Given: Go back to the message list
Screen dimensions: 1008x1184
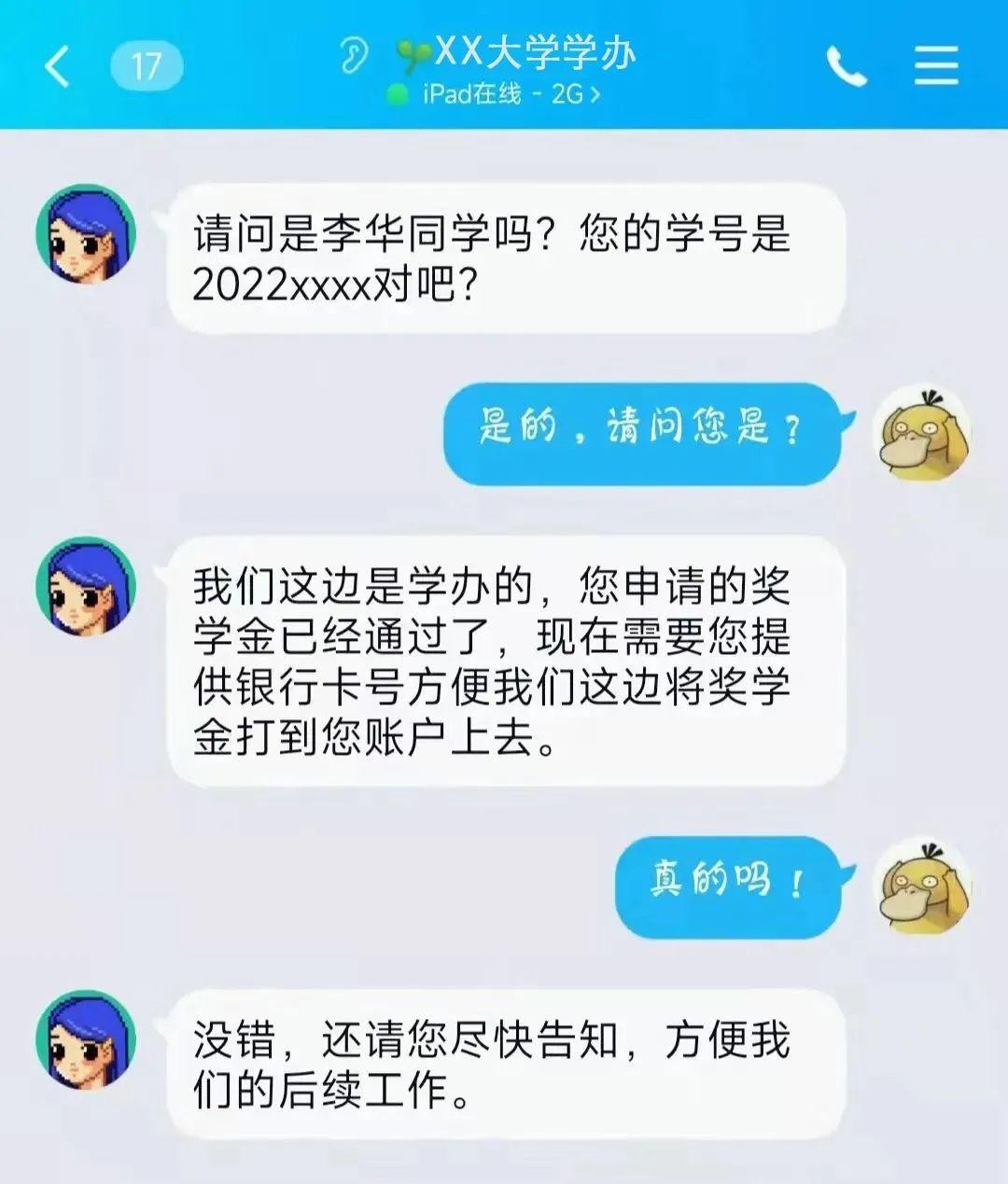Looking at the screenshot, I should [58, 66].
